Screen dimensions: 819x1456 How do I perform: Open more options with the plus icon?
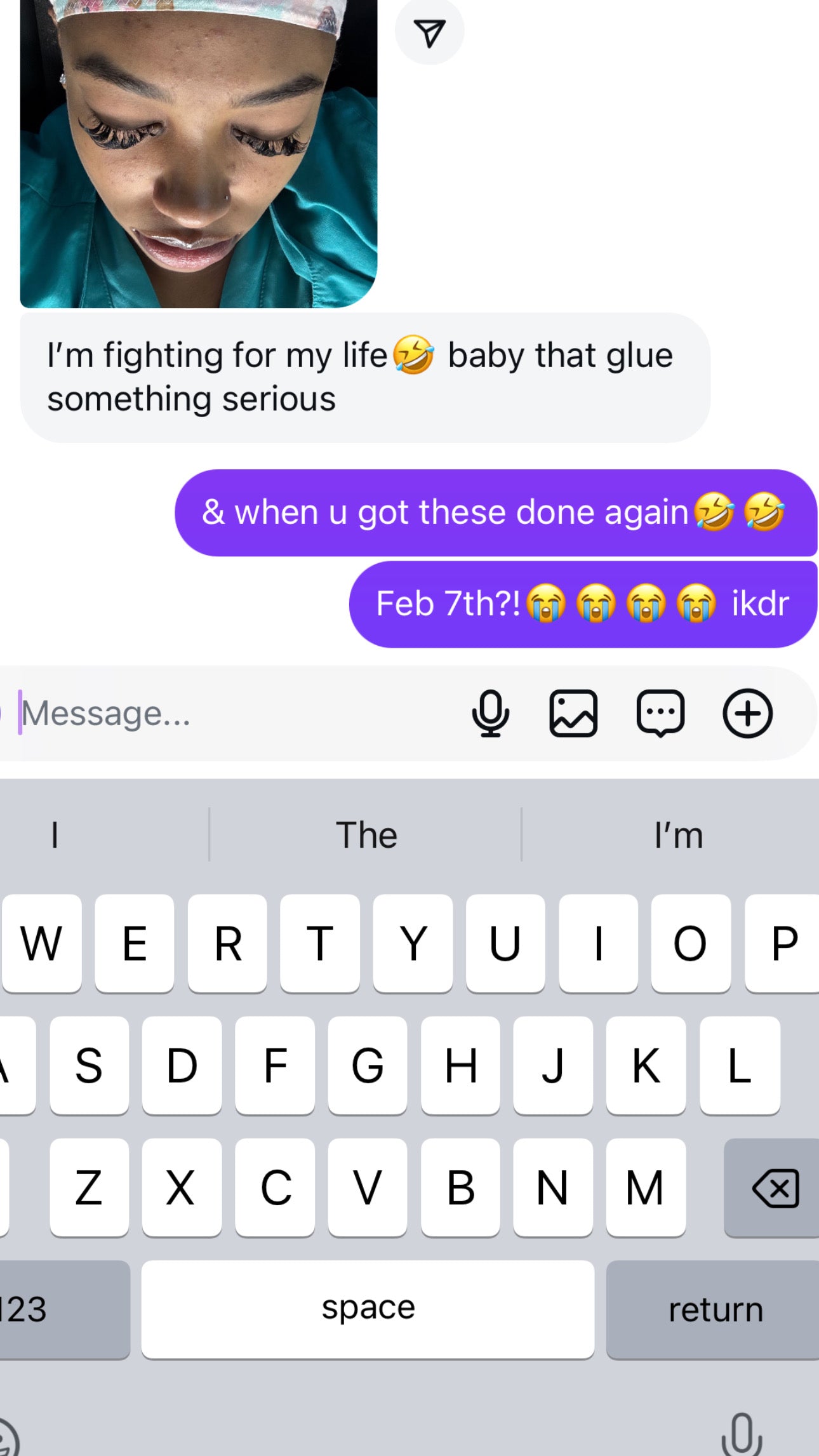tap(747, 713)
